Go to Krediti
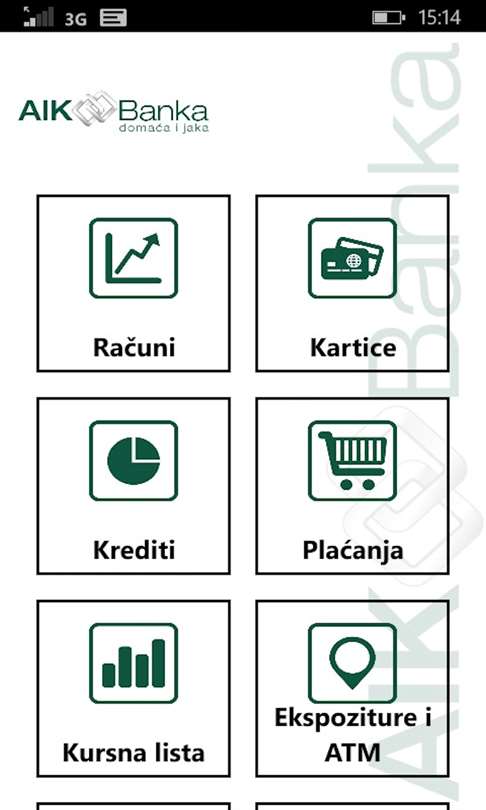This screenshot has height=810, width=486. click(133, 486)
